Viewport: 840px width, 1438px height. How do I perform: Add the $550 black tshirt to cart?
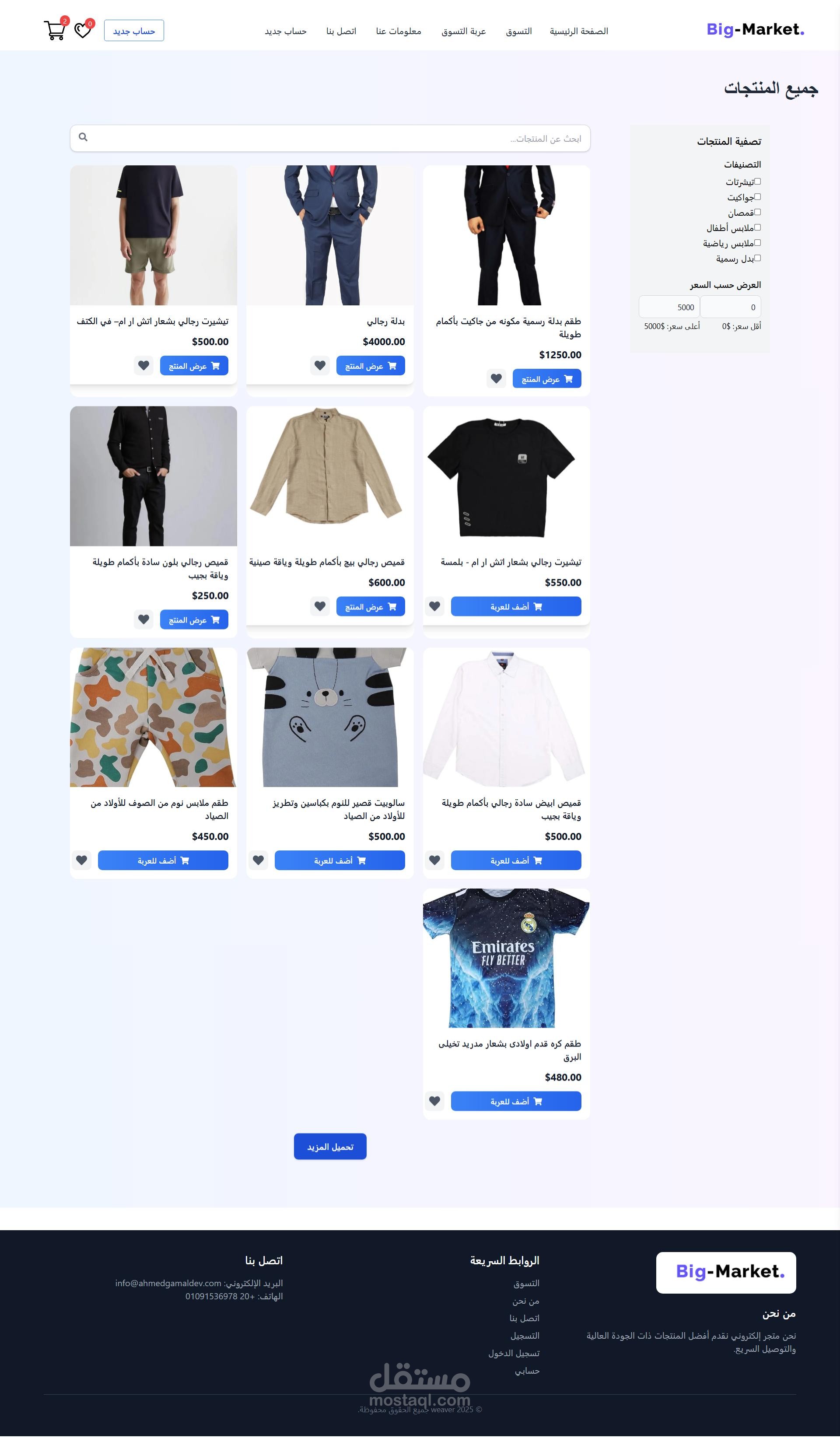point(515,607)
